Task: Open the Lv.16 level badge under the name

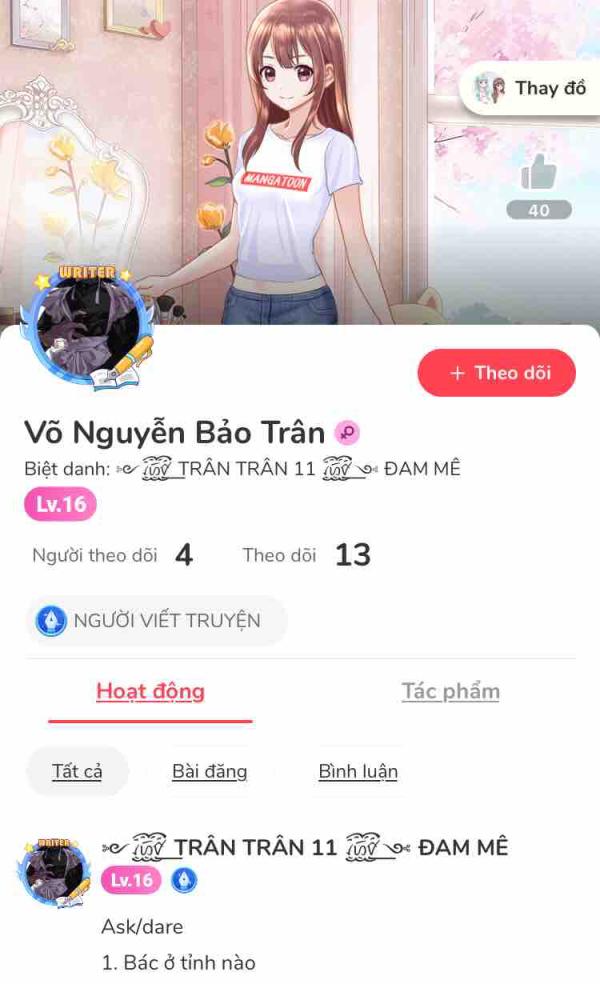Action: (x=60, y=505)
